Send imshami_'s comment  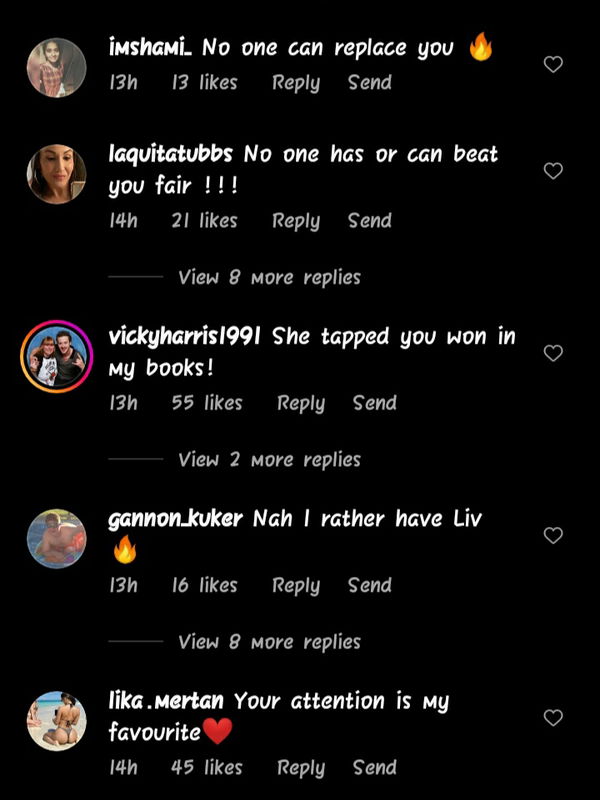tap(369, 83)
